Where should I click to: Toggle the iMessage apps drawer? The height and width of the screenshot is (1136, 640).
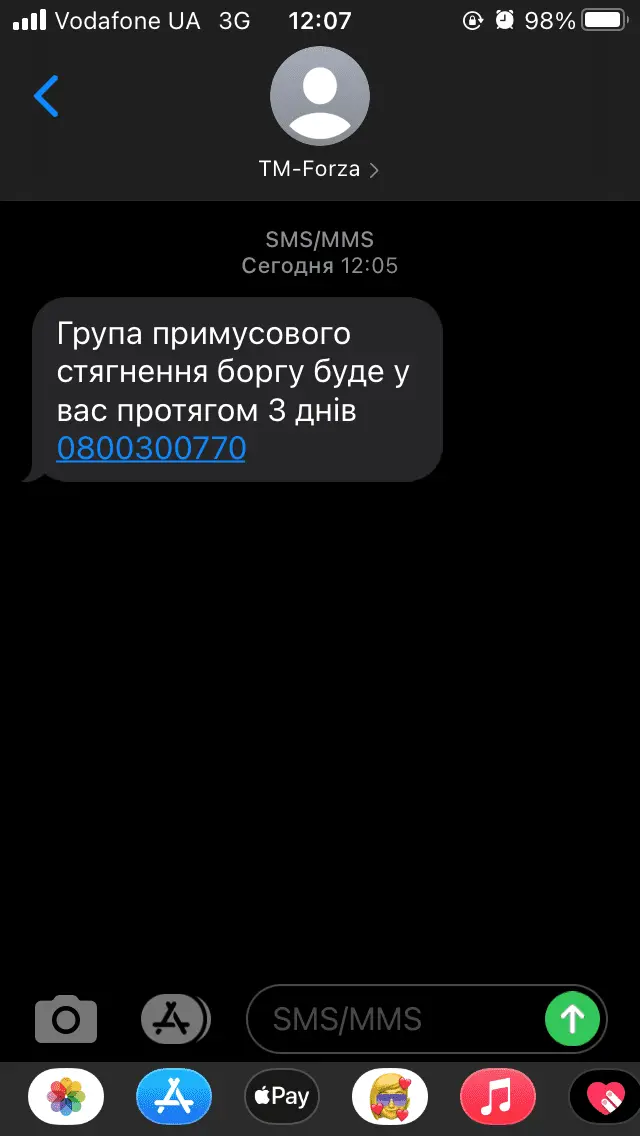(x=174, y=1019)
